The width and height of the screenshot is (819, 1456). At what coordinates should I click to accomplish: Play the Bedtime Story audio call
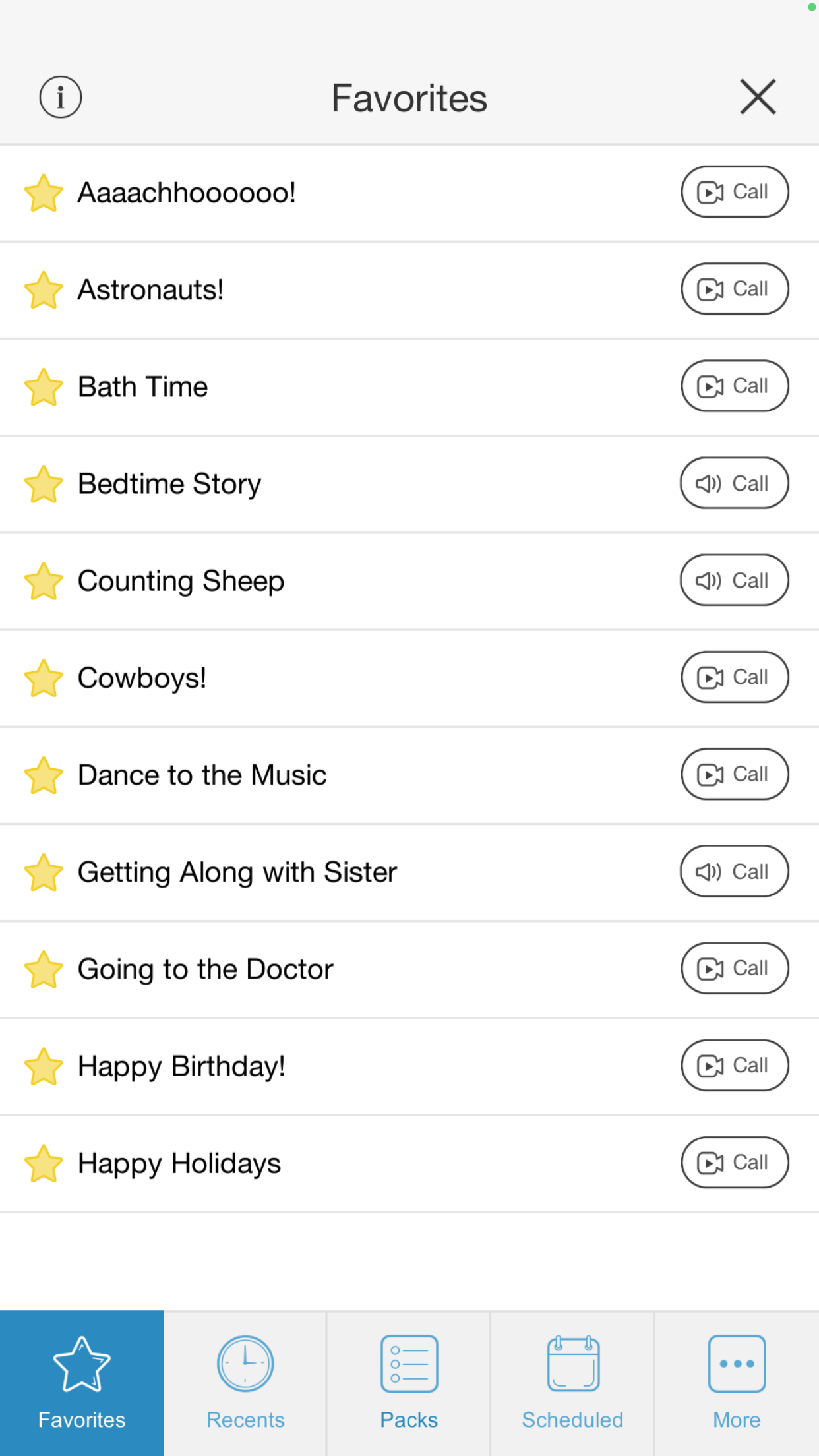pyautogui.click(x=735, y=483)
